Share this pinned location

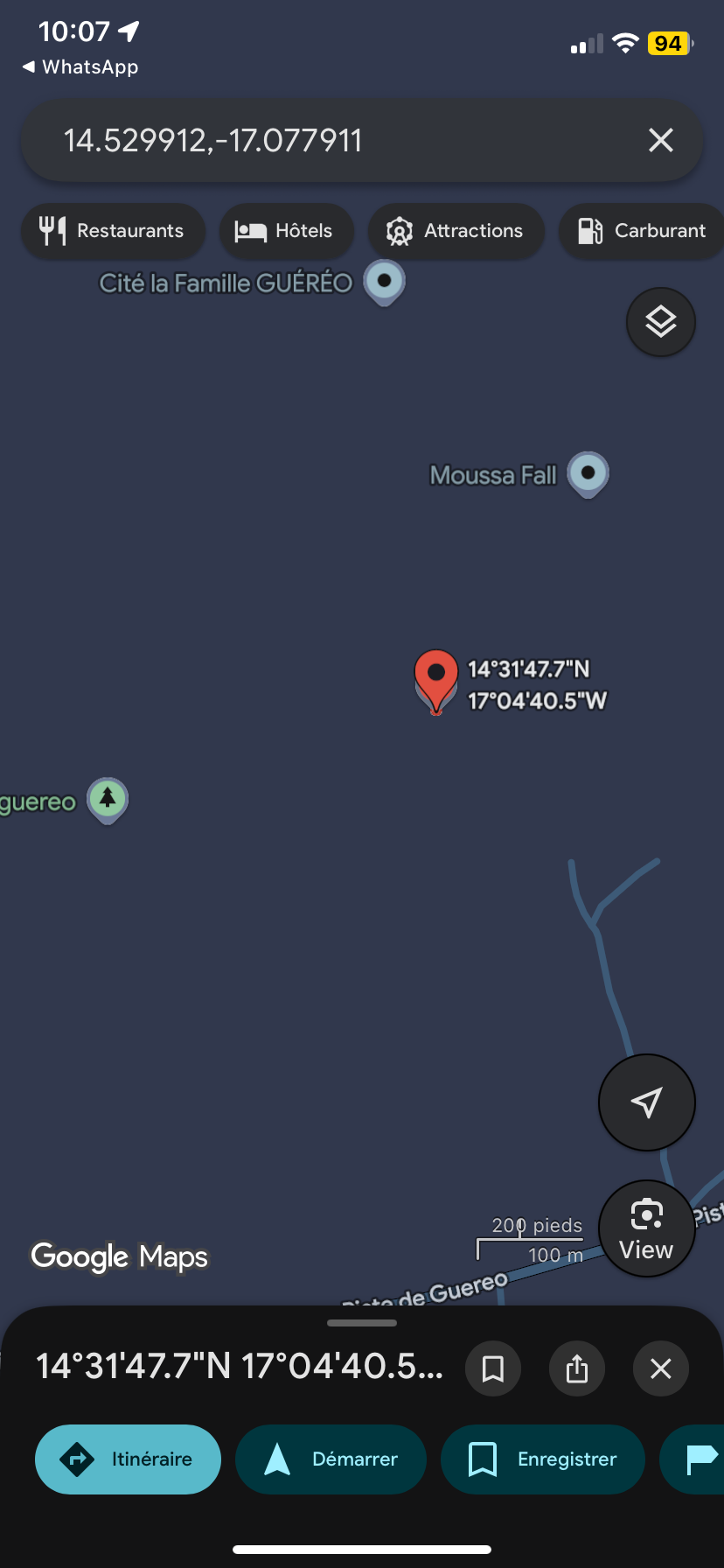click(577, 1368)
